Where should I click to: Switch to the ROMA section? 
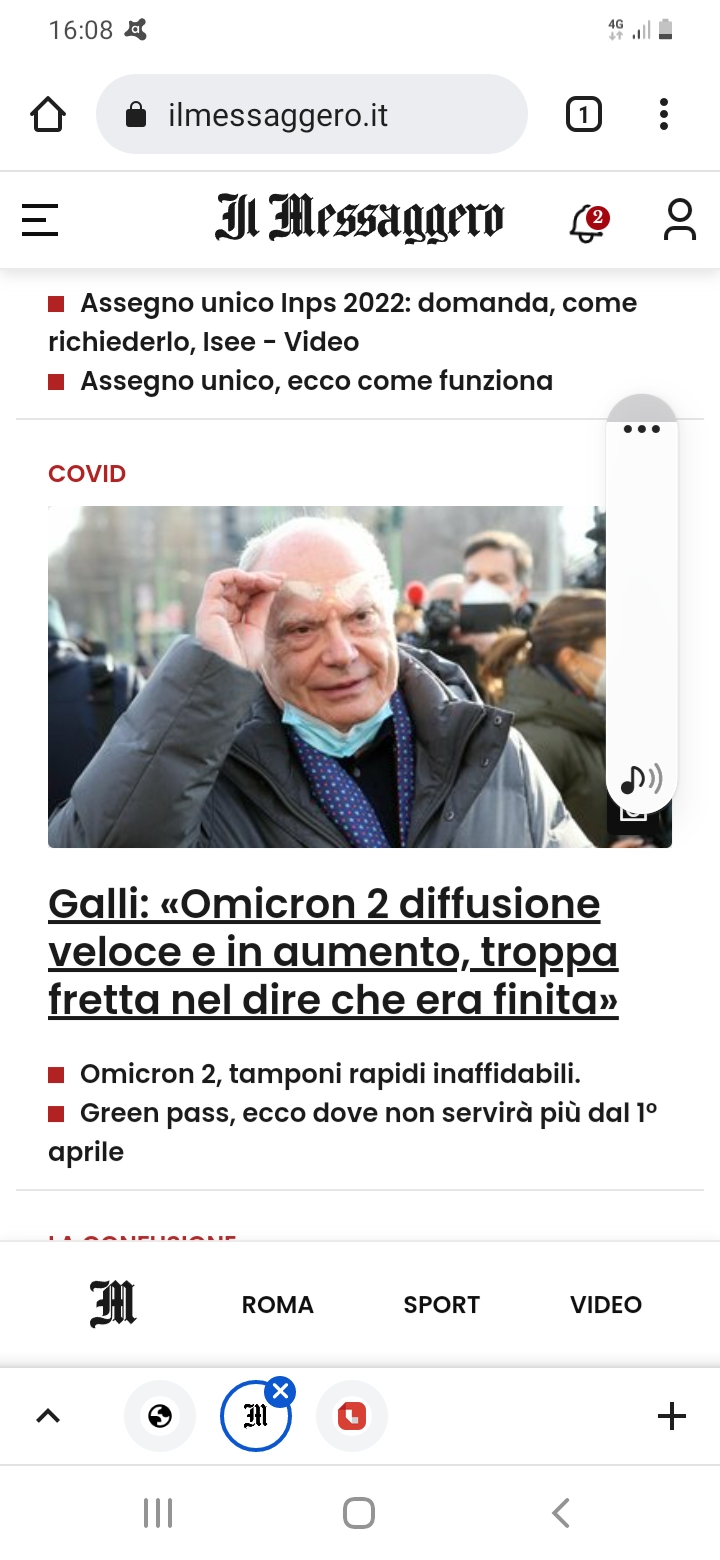click(x=278, y=1305)
